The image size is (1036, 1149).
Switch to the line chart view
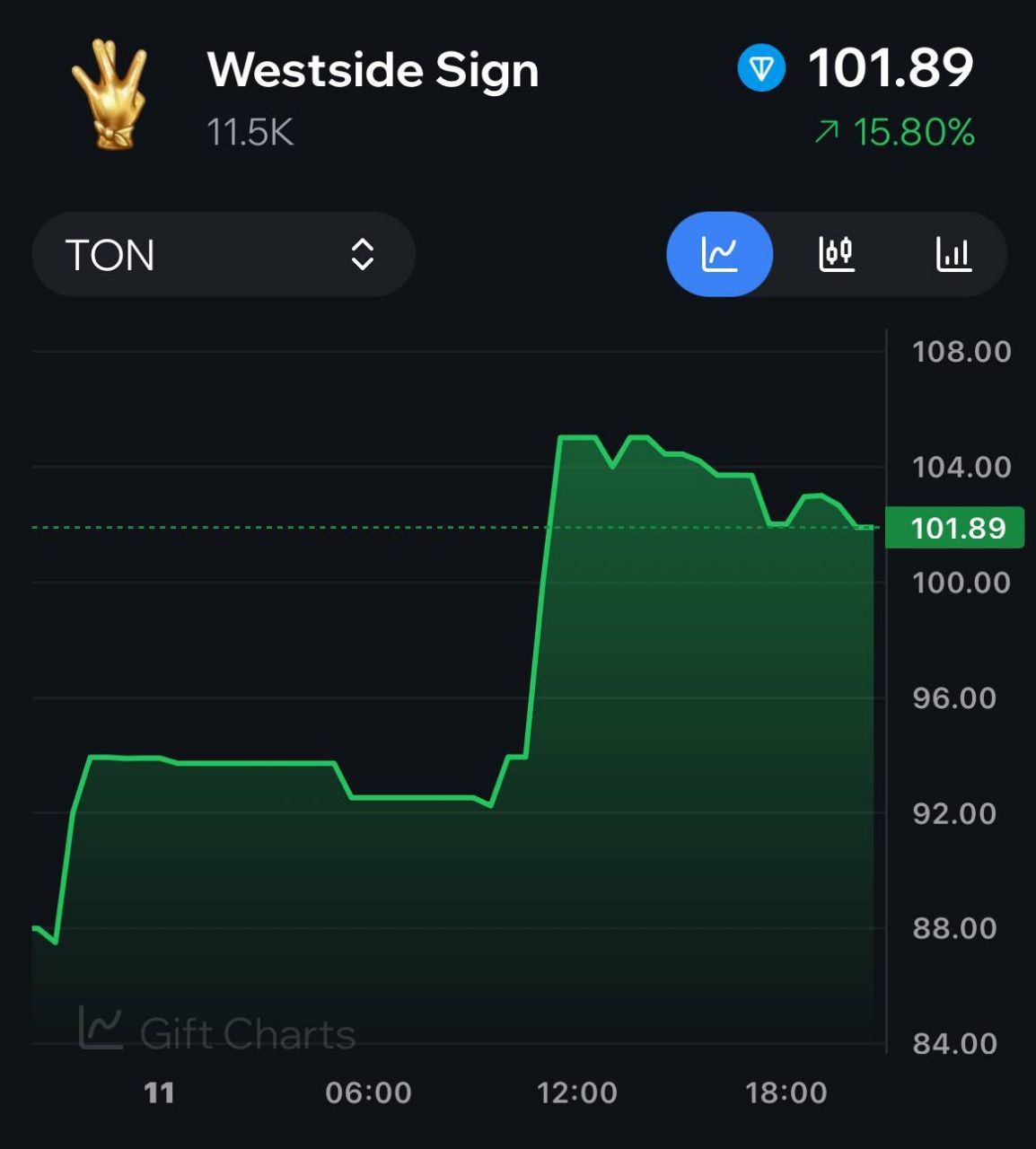coord(719,255)
